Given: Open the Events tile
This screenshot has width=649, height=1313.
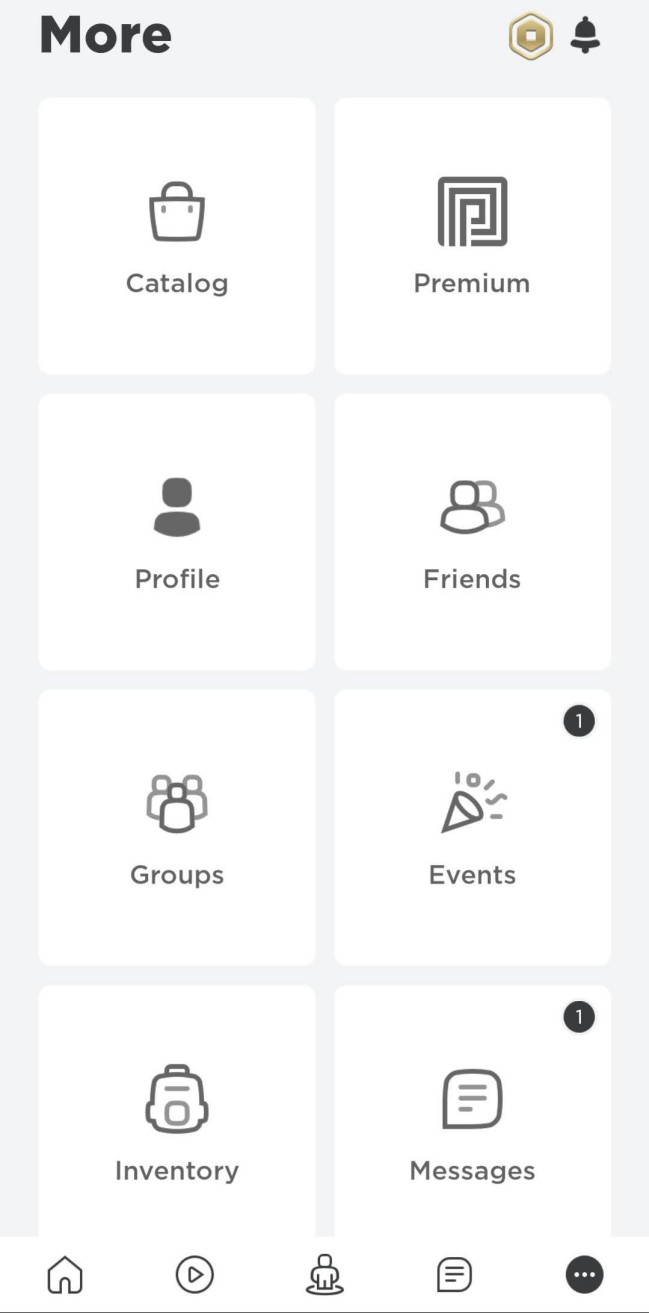Looking at the screenshot, I should pos(472,828).
